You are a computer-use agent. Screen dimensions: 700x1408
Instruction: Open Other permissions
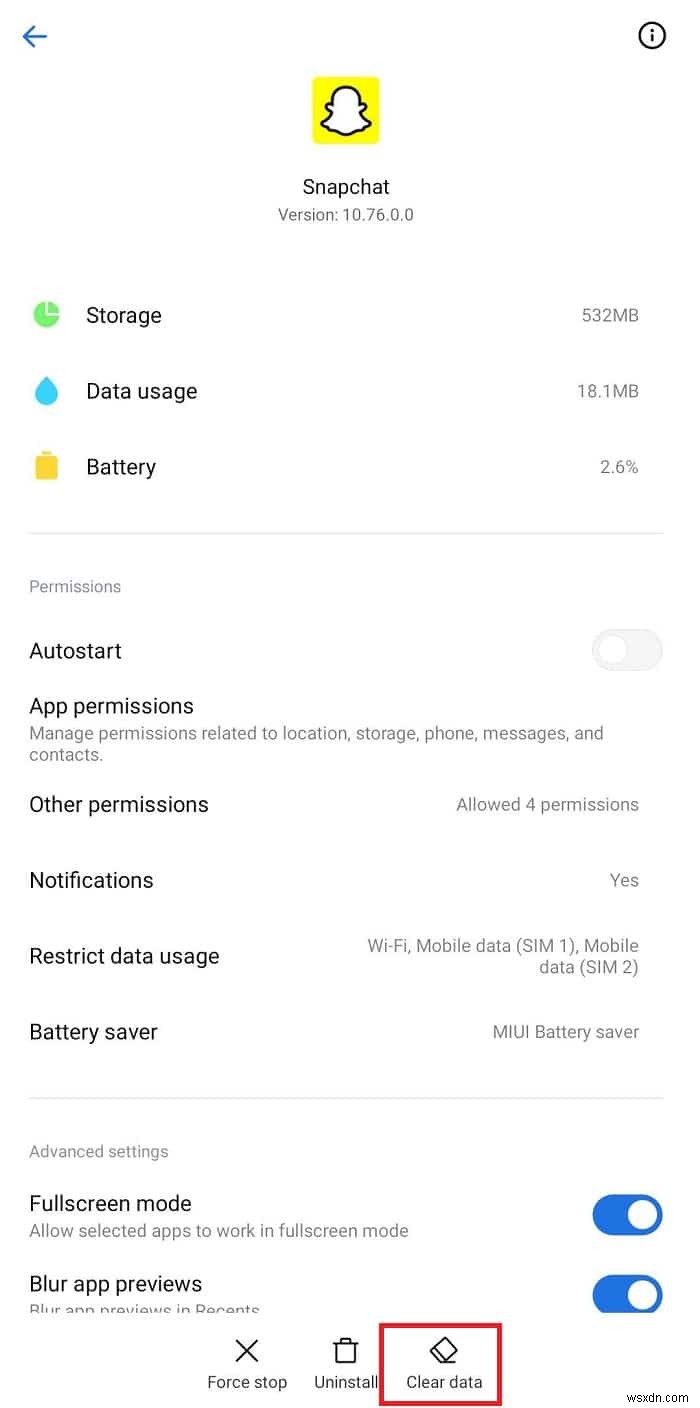pyautogui.click(x=119, y=804)
